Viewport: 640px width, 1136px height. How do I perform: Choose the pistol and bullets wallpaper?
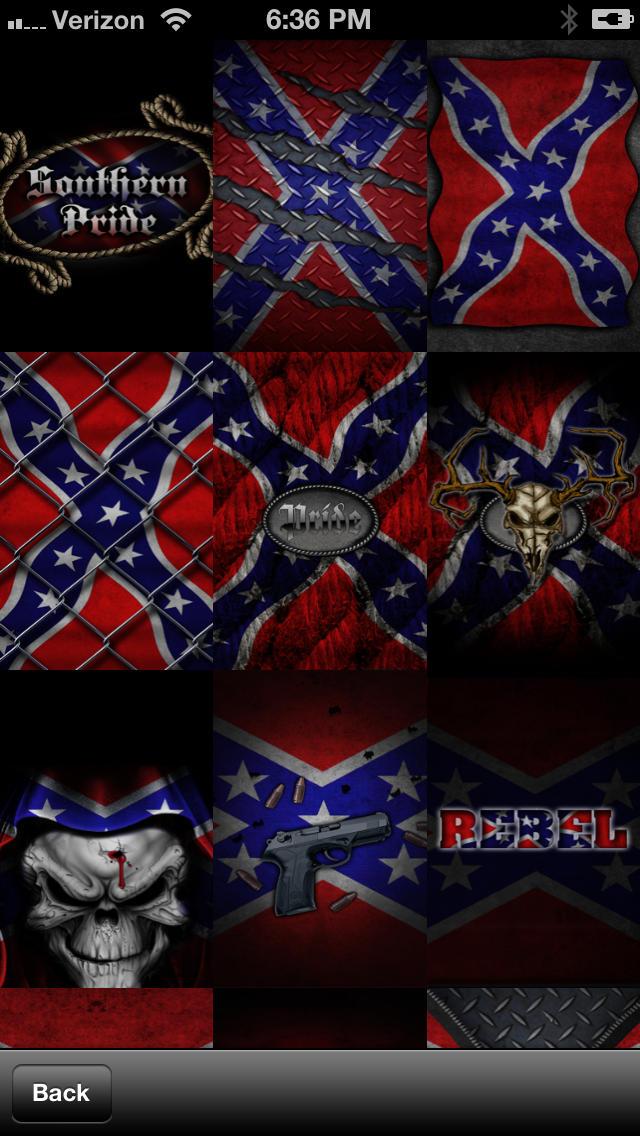320,830
